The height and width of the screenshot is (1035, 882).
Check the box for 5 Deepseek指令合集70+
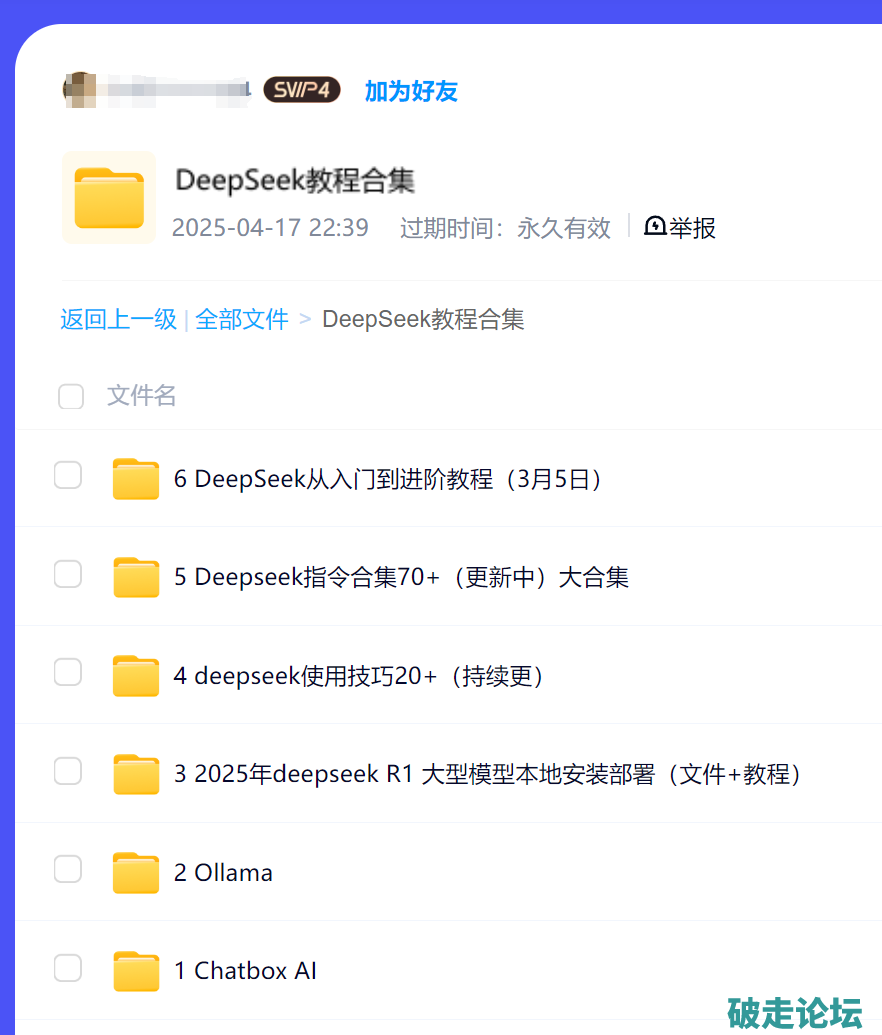tap(68, 574)
